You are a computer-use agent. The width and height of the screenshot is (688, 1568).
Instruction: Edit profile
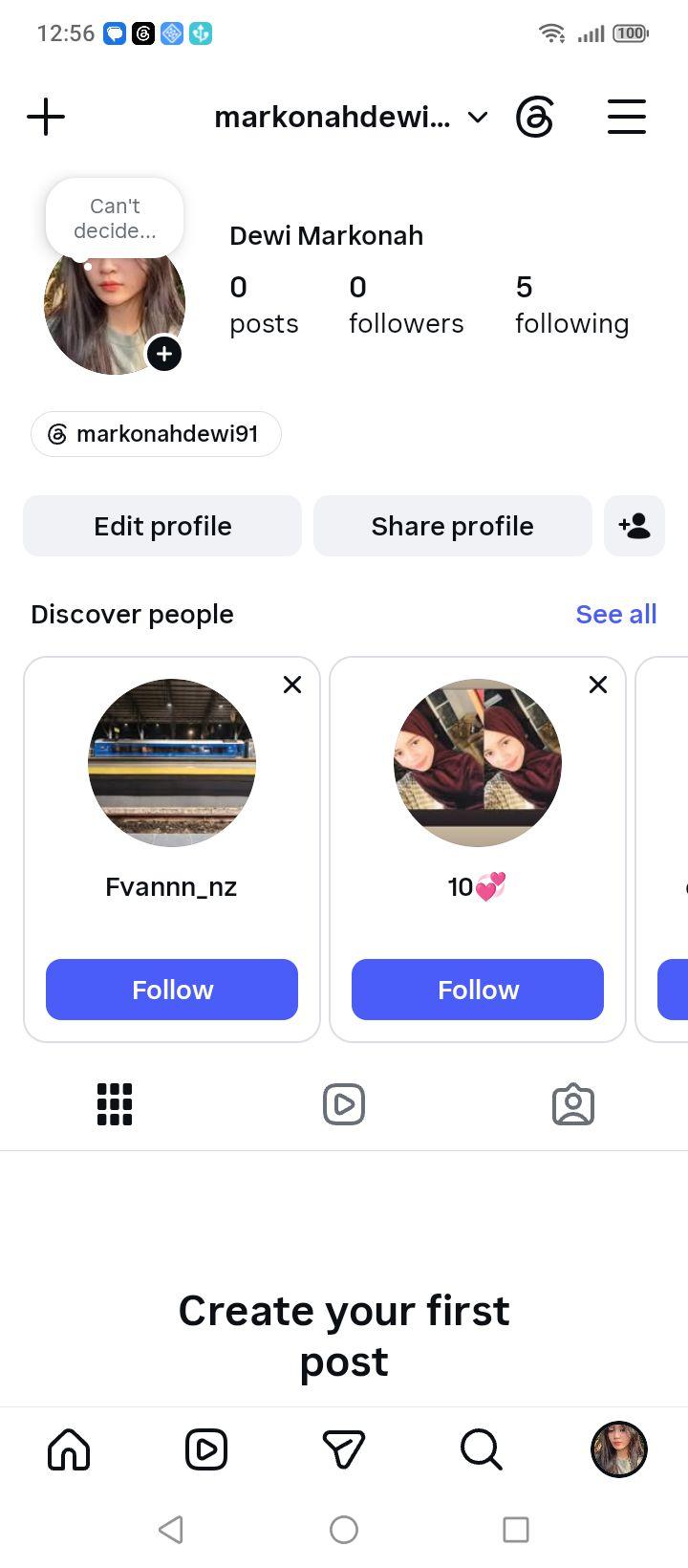(162, 526)
